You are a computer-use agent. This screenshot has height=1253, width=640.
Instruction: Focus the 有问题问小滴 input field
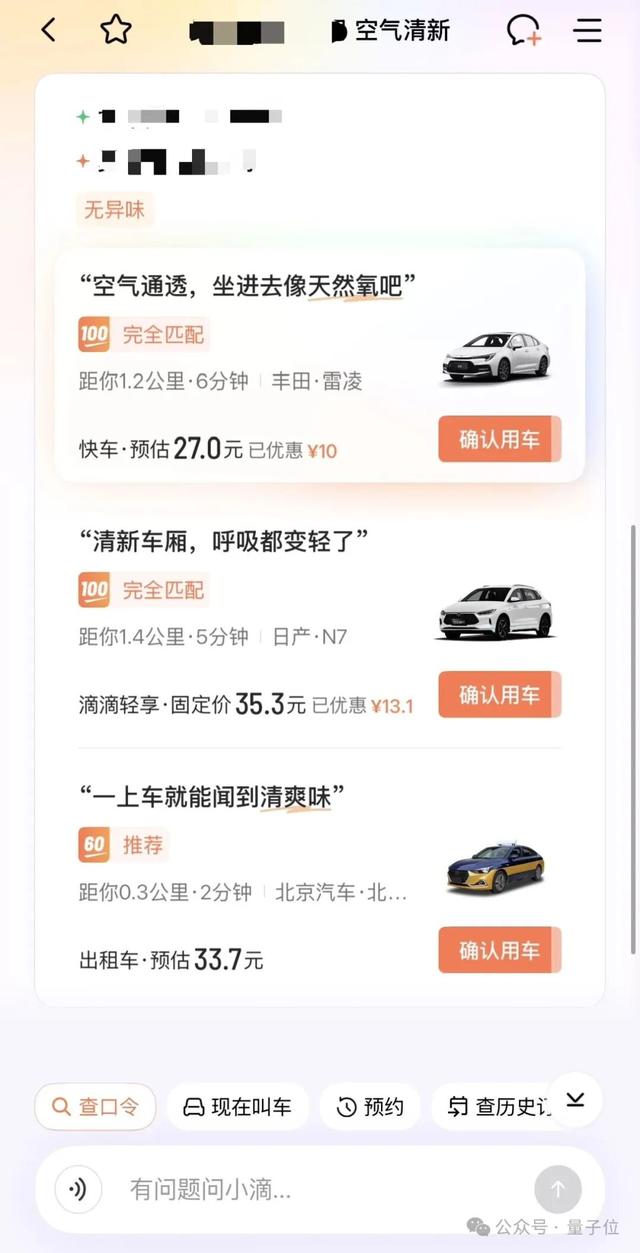(300, 1189)
